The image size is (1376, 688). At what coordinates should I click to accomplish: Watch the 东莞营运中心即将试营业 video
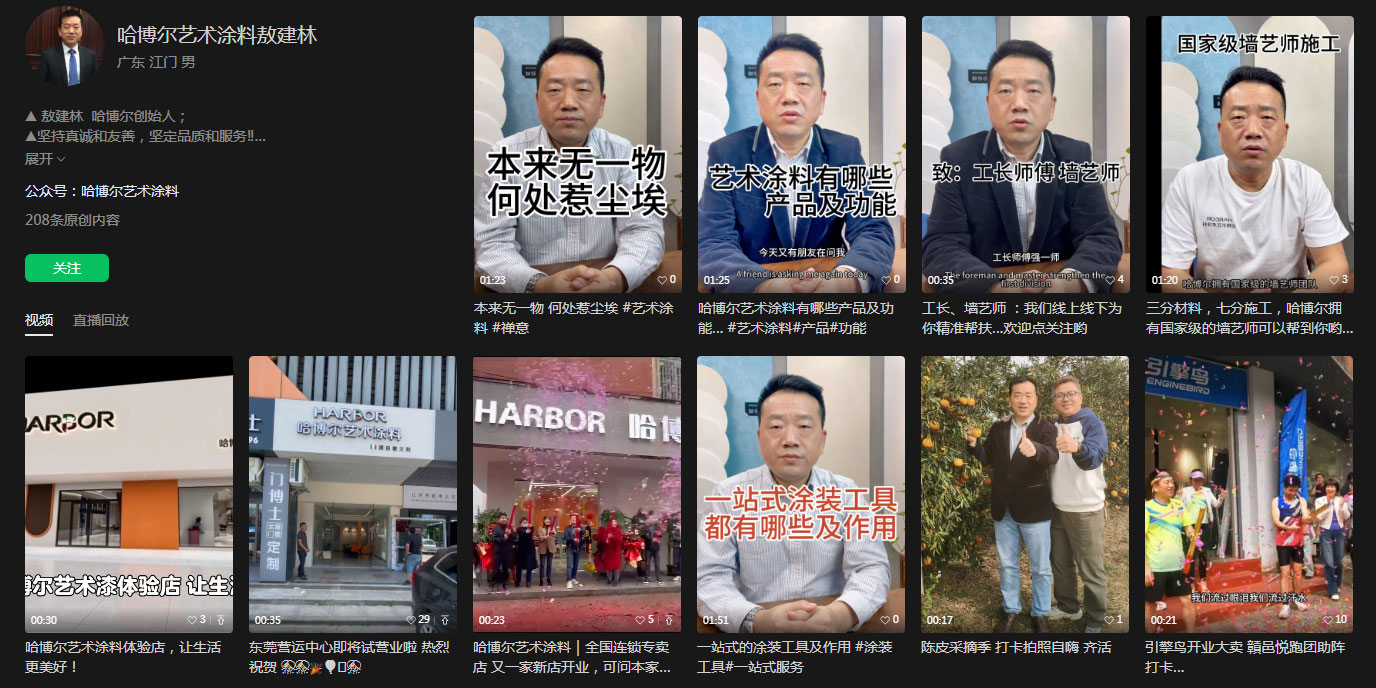(353, 494)
